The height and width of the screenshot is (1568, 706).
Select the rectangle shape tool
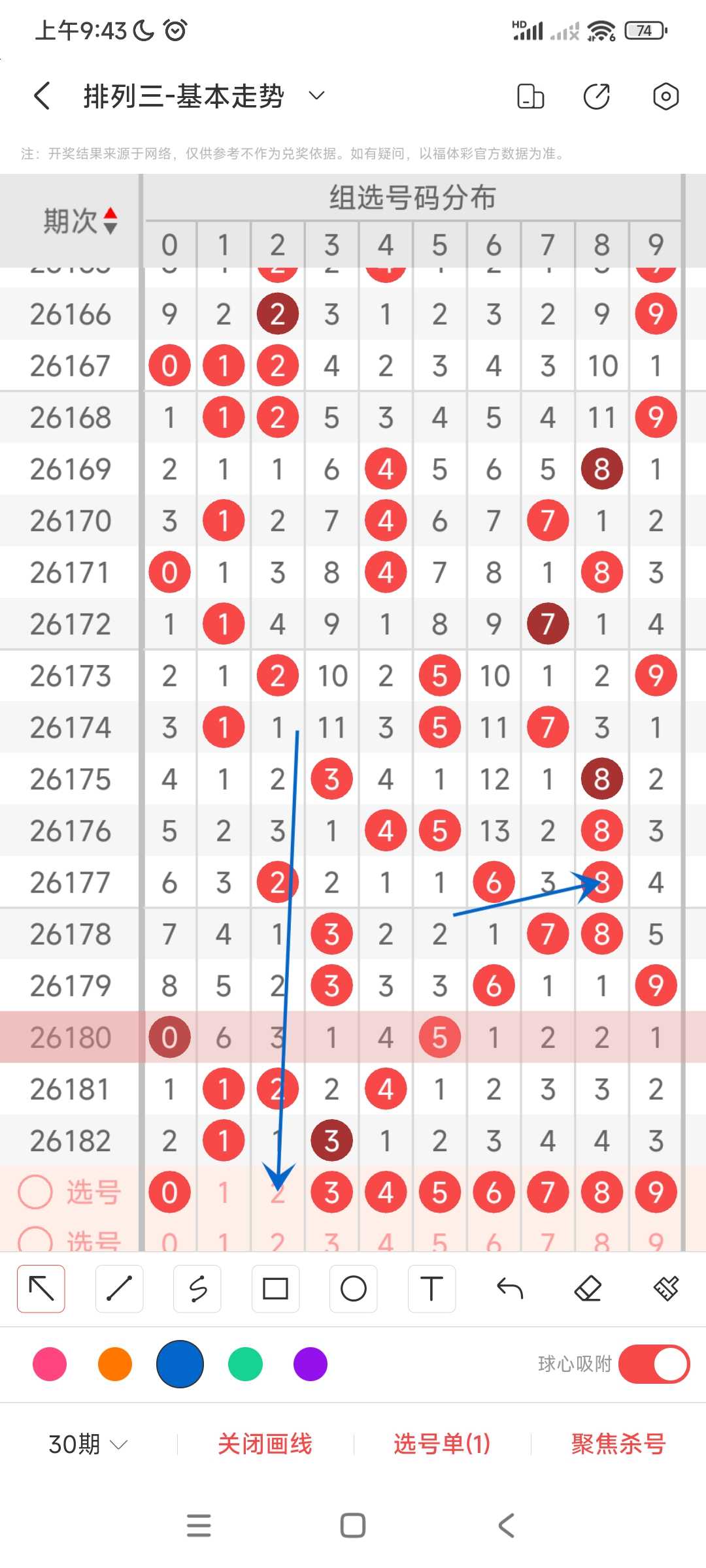point(275,1288)
